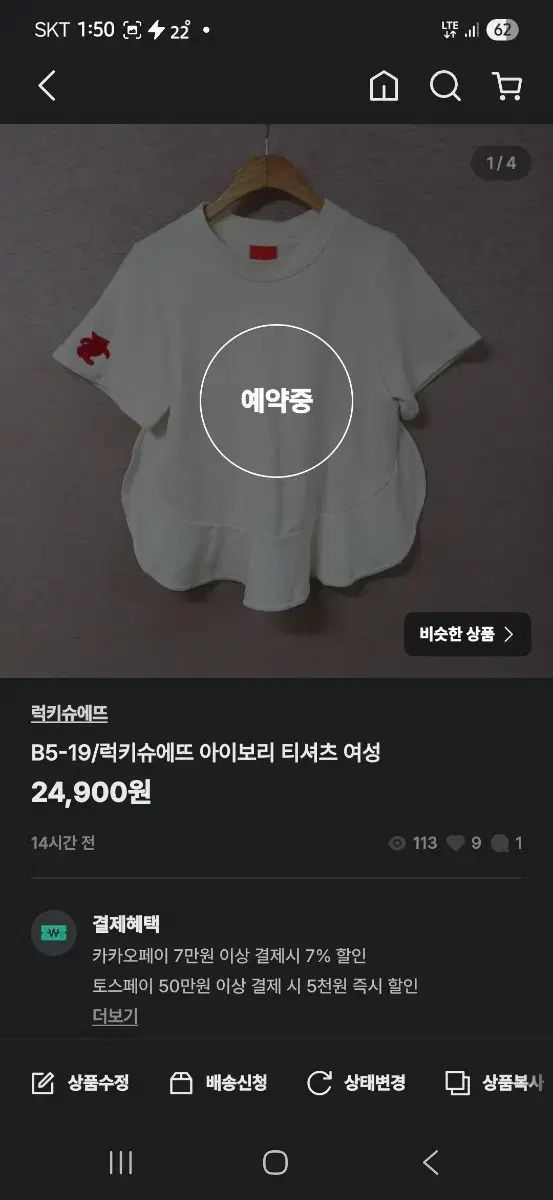Select 배송신청 option
The height and width of the screenshot is (1200, 553).
tap(218, 1082)
